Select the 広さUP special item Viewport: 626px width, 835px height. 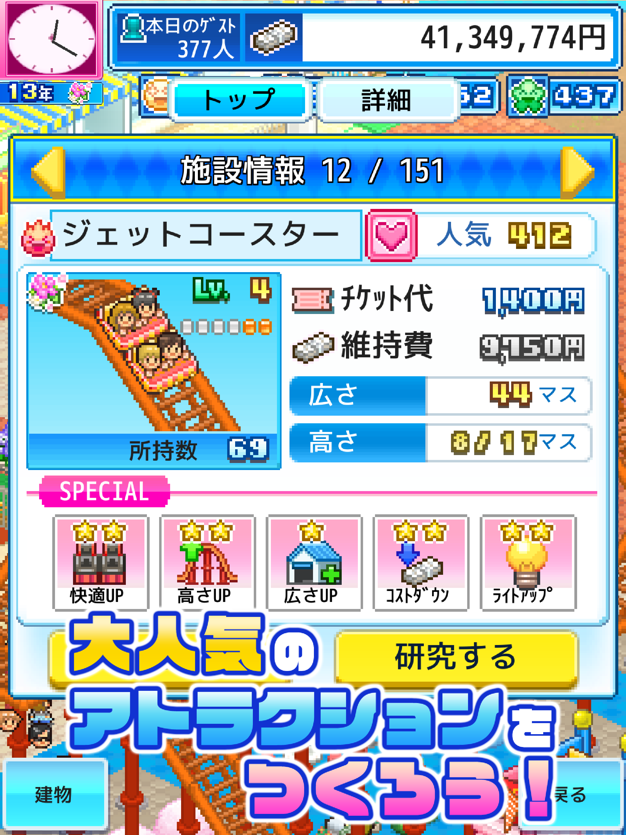pyautogui.click(x=313, y=564)
